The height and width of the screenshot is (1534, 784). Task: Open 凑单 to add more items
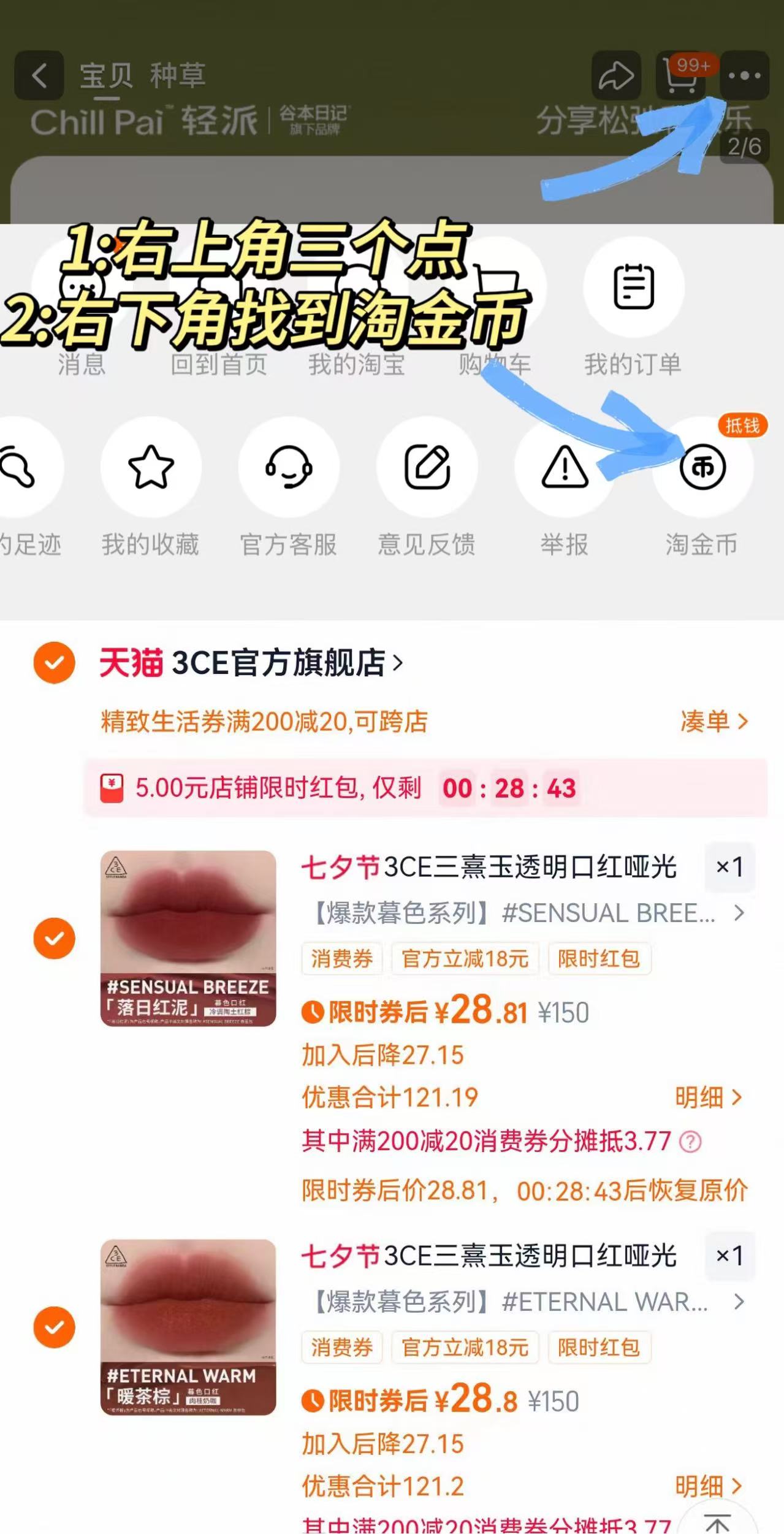coord(713,723)
